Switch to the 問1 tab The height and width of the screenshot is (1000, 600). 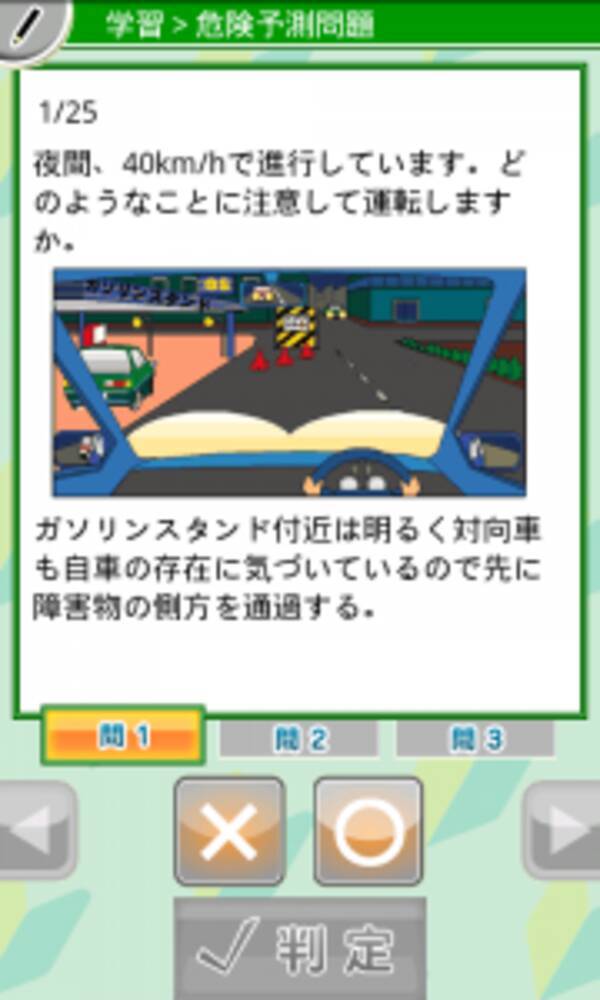123,737
